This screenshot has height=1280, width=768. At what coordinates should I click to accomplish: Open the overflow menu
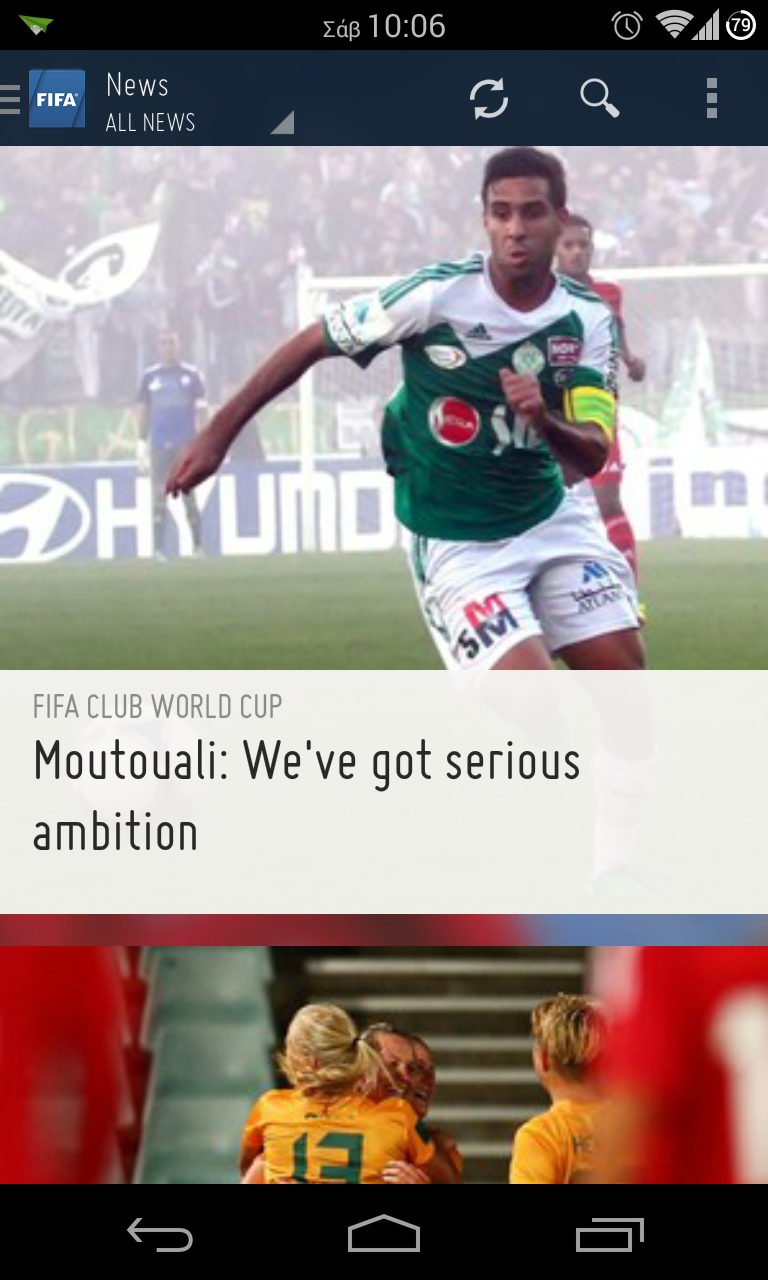(712, 98)
